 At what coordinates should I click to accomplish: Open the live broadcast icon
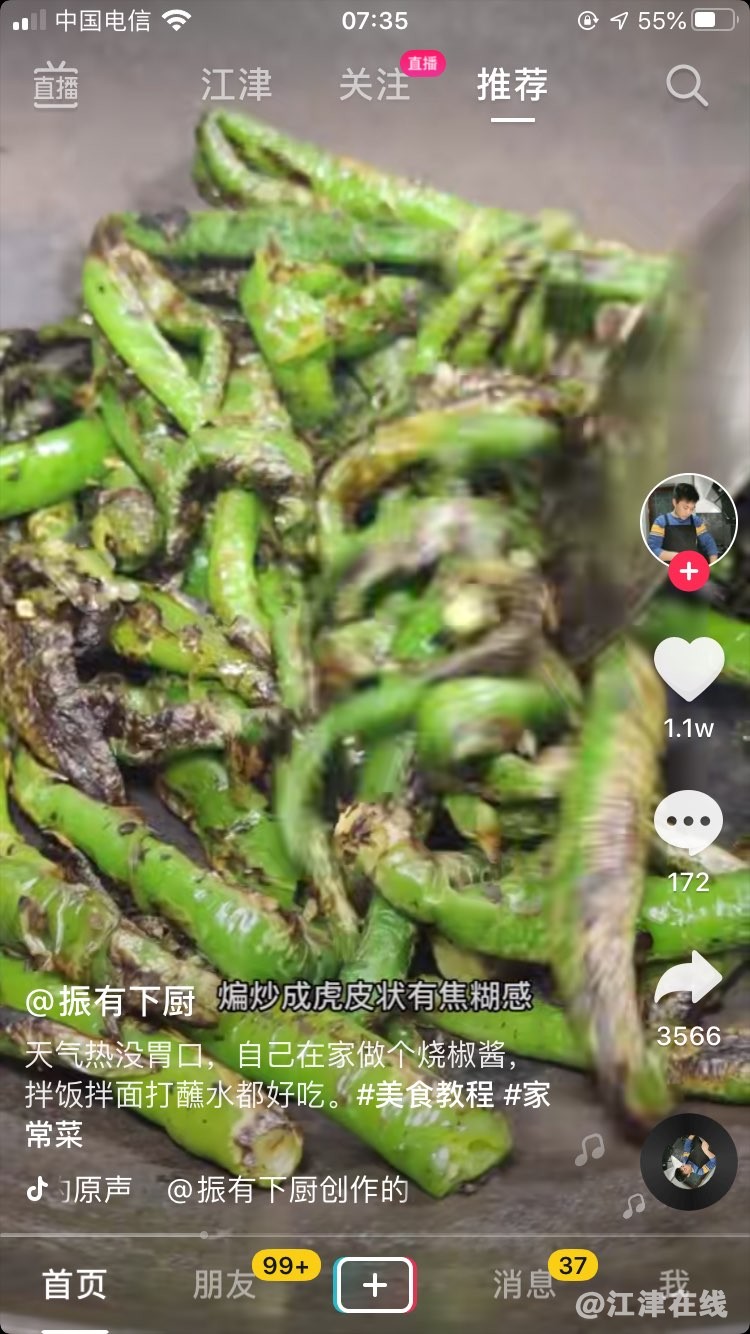pos(56,86)
